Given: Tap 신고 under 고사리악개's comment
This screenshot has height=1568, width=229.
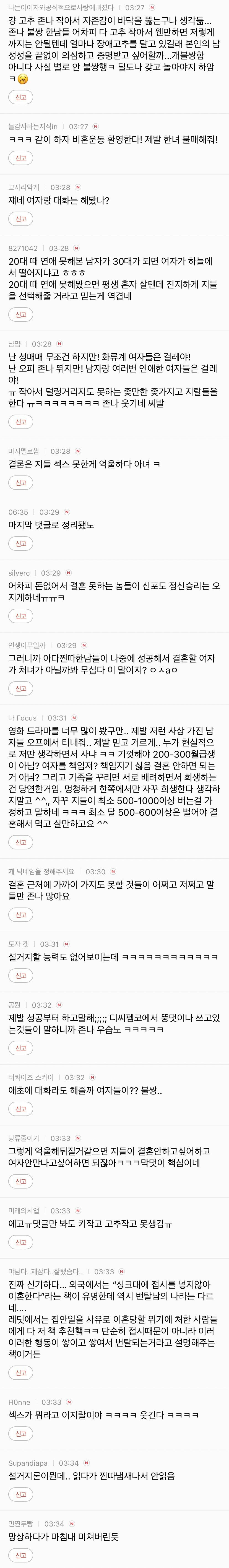Looking at the screenshot, I should click(x=21, y=219).
